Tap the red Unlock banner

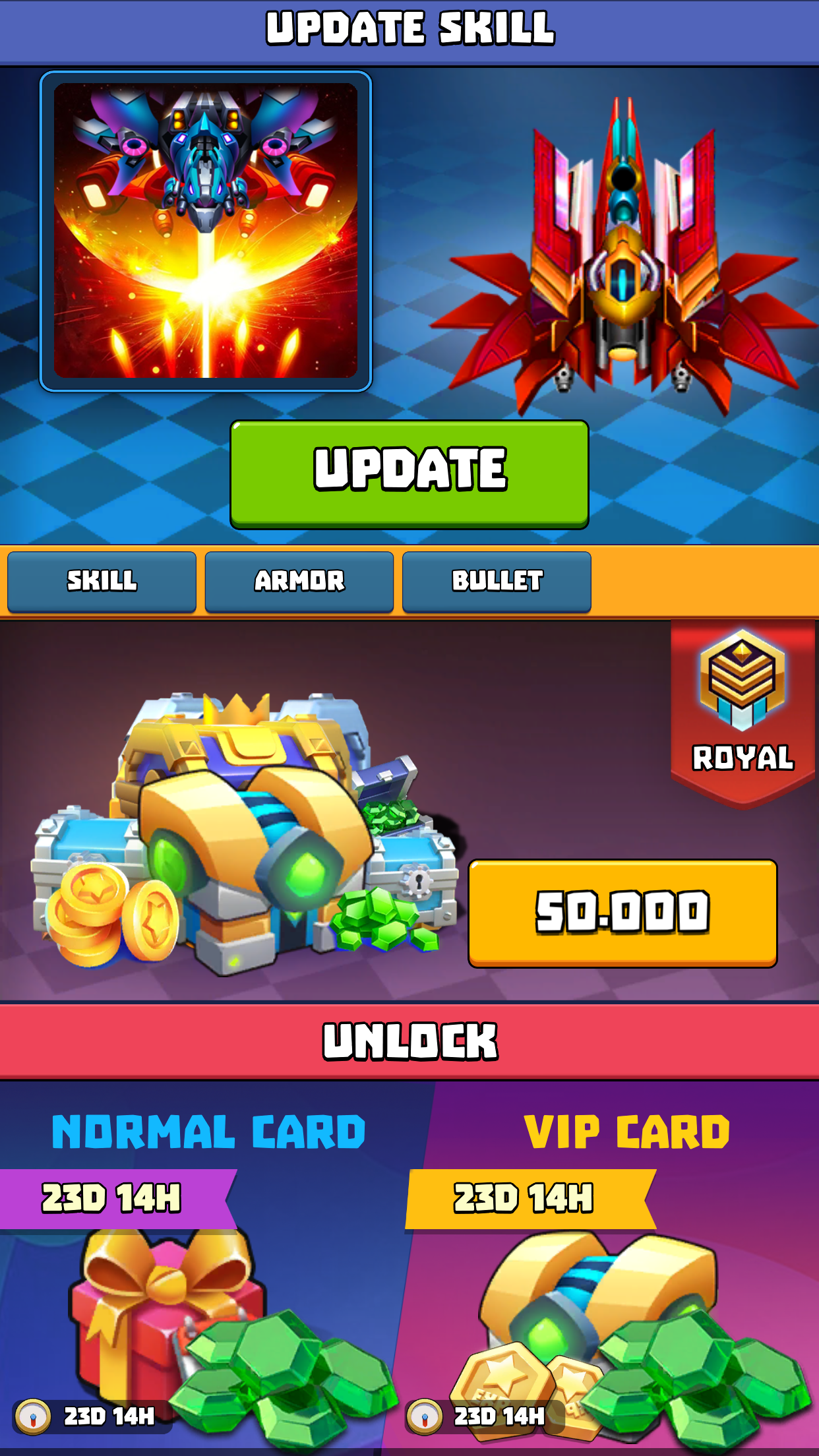(409, 1041)
